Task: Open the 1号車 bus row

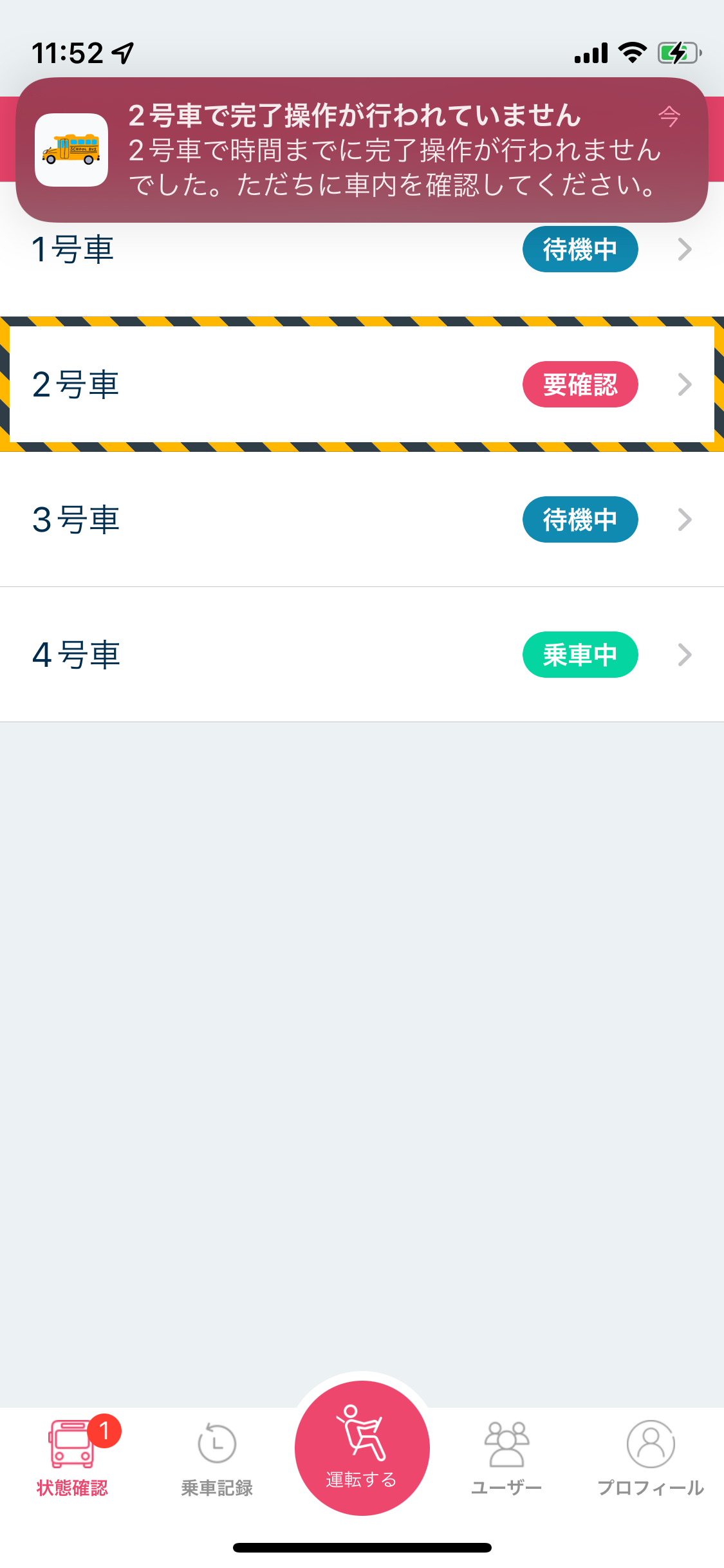Action: pos(360,250)
